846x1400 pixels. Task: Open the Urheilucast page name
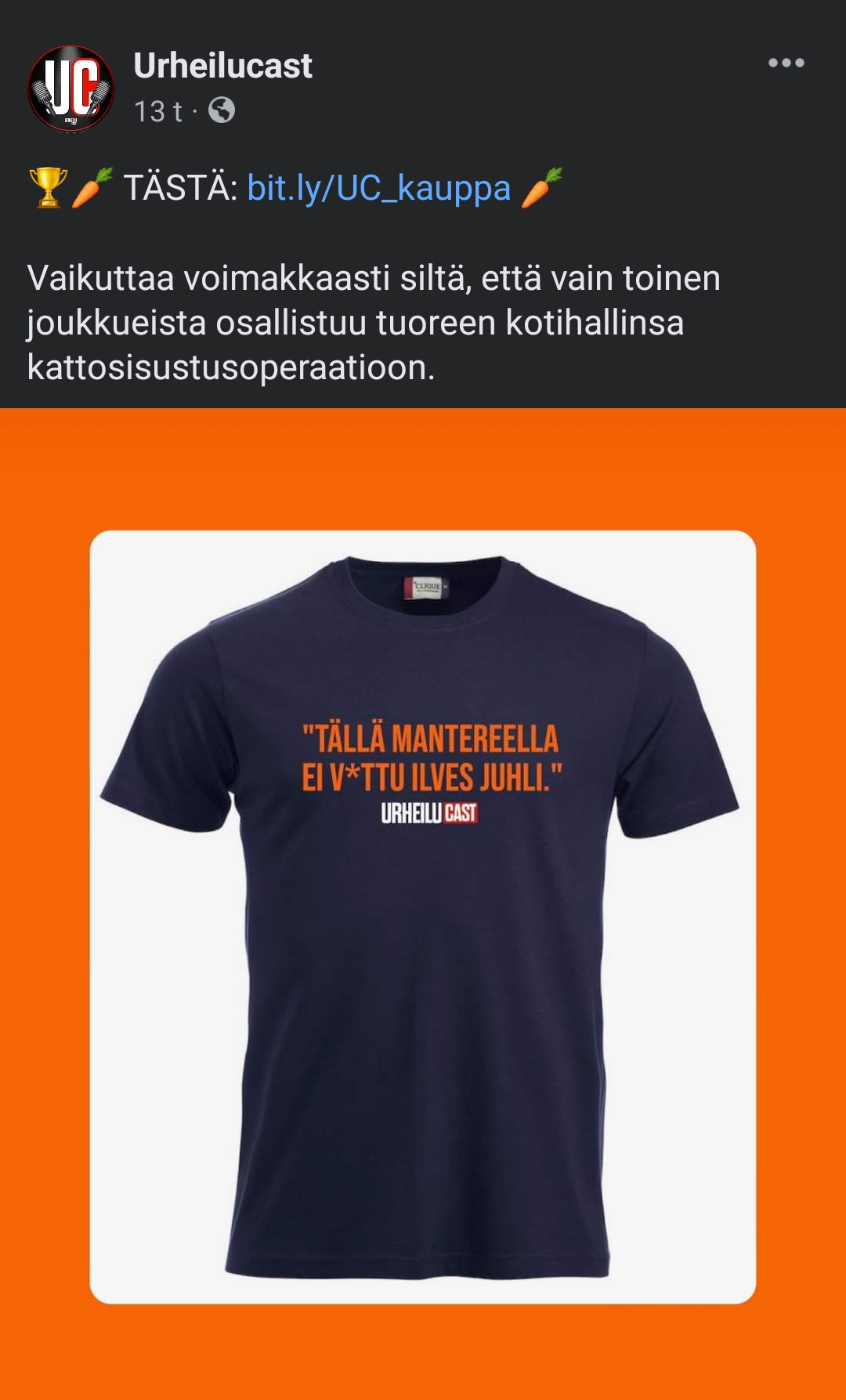[222, 66]
